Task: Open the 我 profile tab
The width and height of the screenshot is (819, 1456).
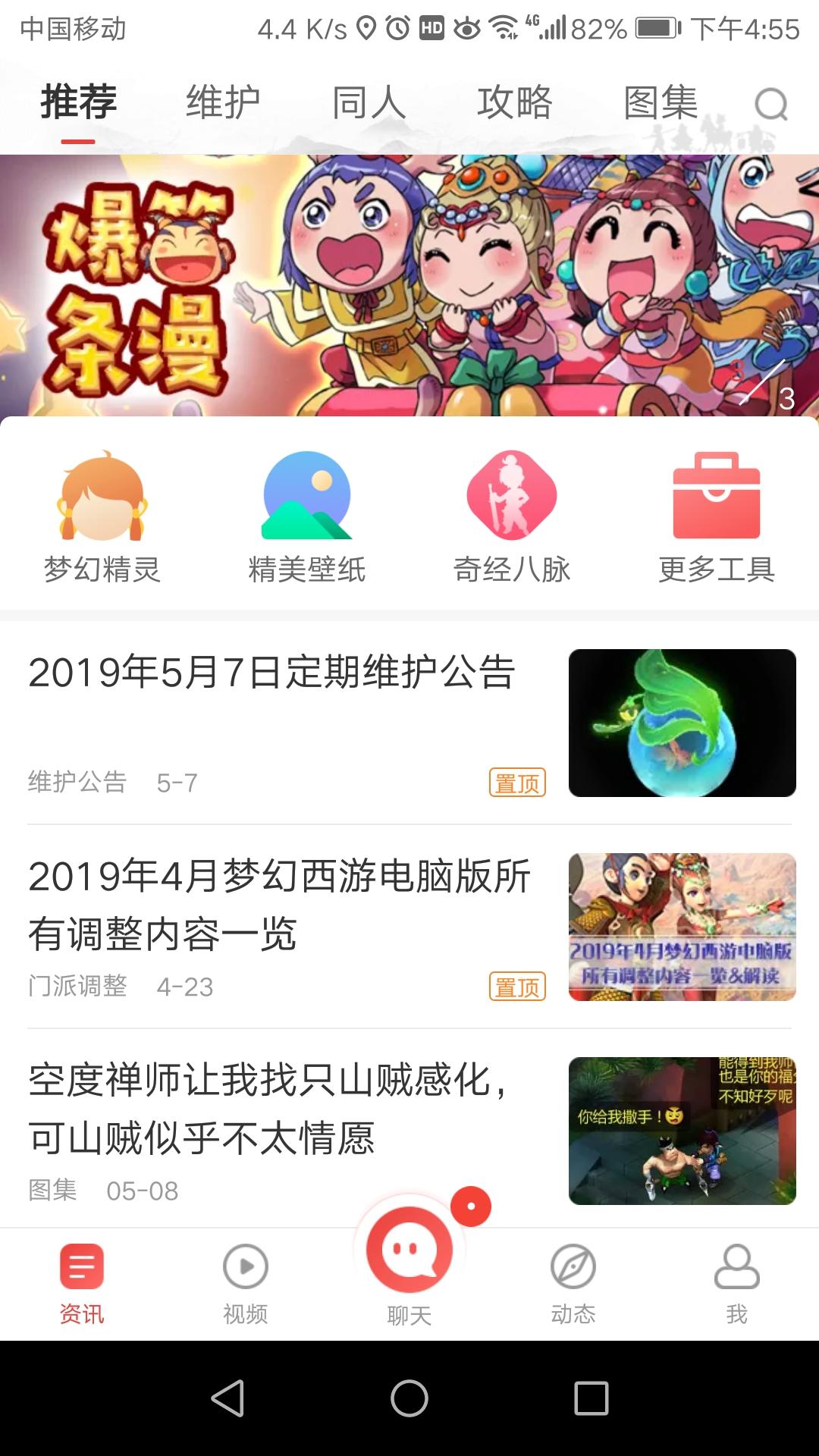Action: click(x=737, y=1282)
